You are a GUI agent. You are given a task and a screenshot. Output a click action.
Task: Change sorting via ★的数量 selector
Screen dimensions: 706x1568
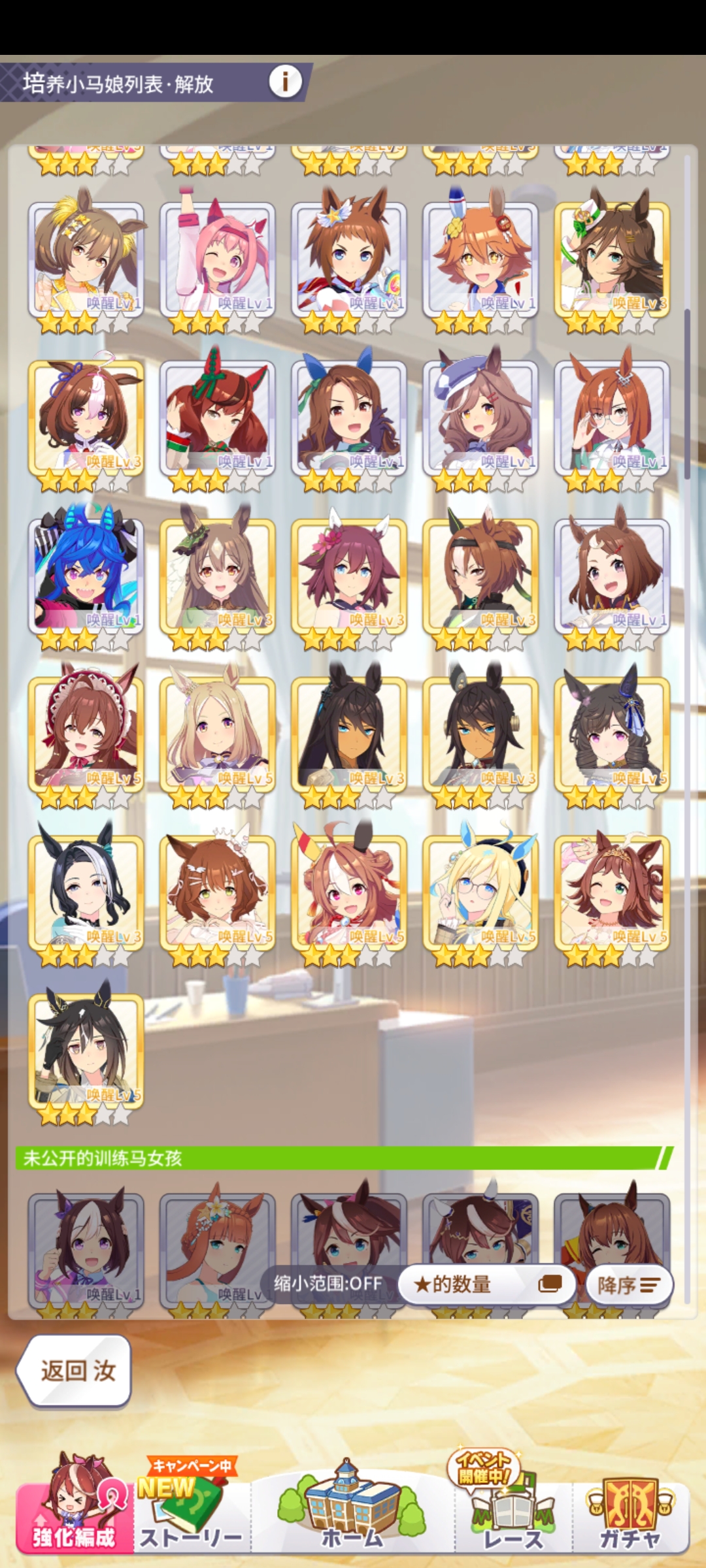[x=487, y=1284]
